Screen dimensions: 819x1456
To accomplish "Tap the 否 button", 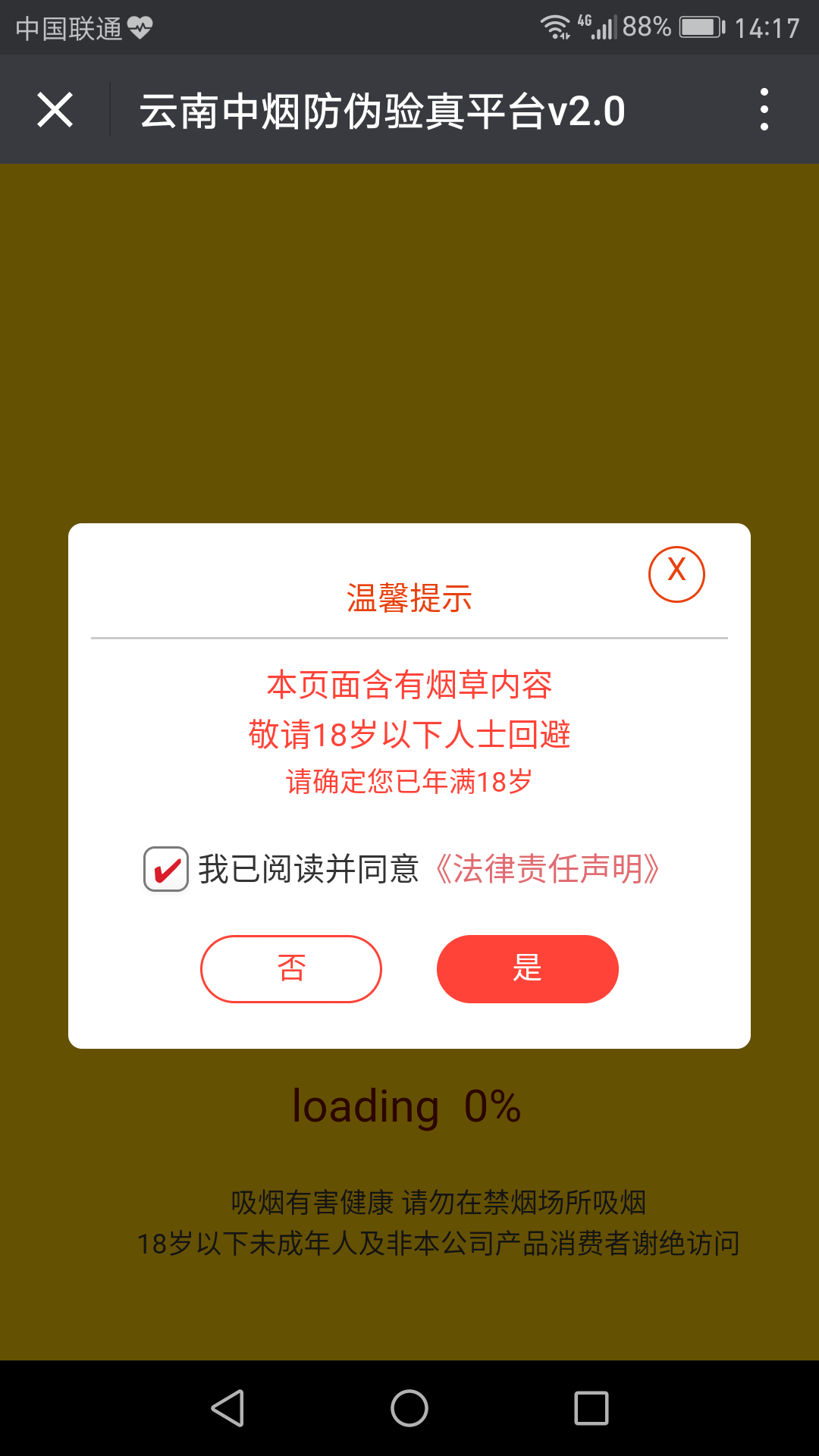I will click(x=291, y=969).
